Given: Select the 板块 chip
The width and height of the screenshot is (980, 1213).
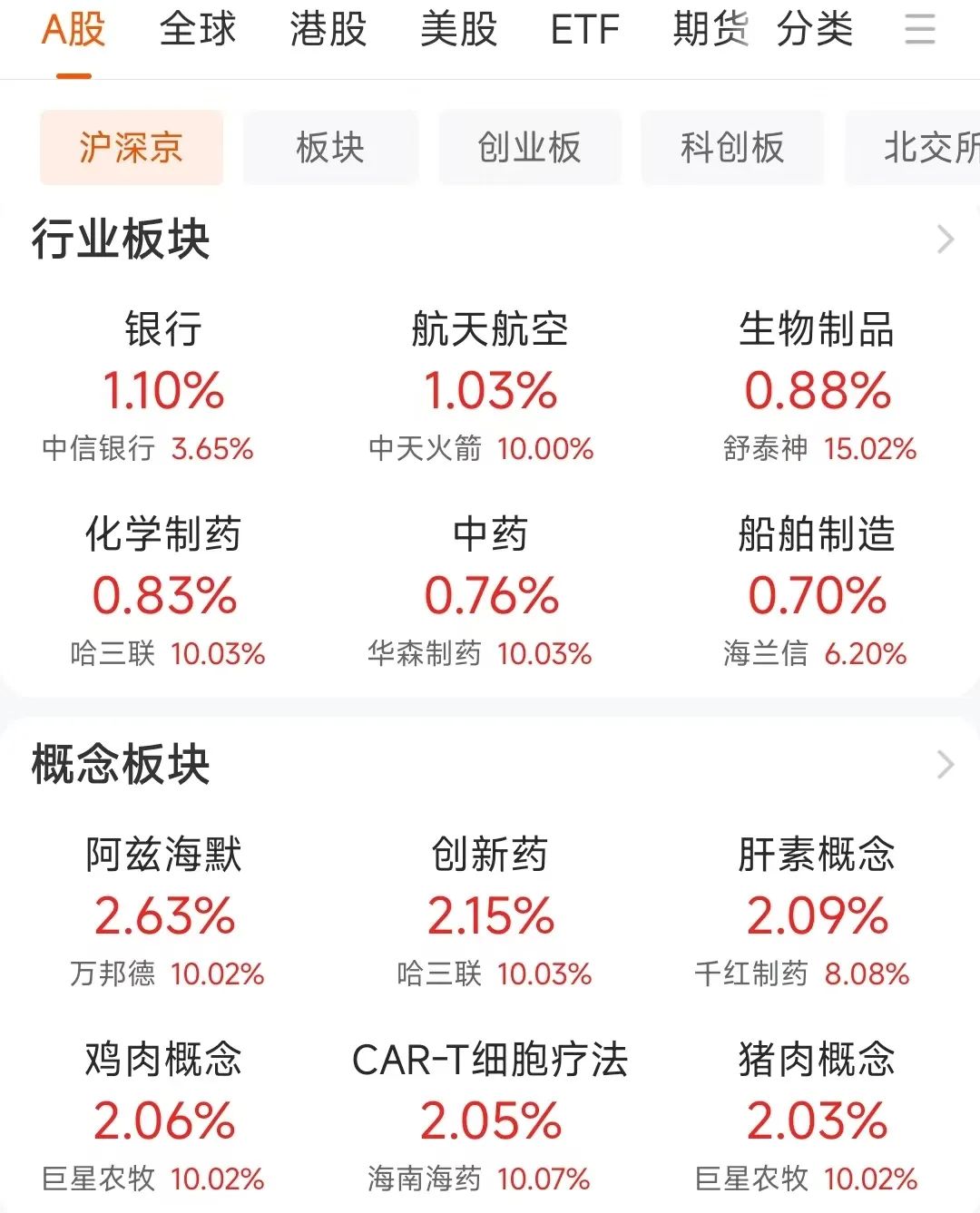Looking at the screenshot, I should (x=330, y=148).
